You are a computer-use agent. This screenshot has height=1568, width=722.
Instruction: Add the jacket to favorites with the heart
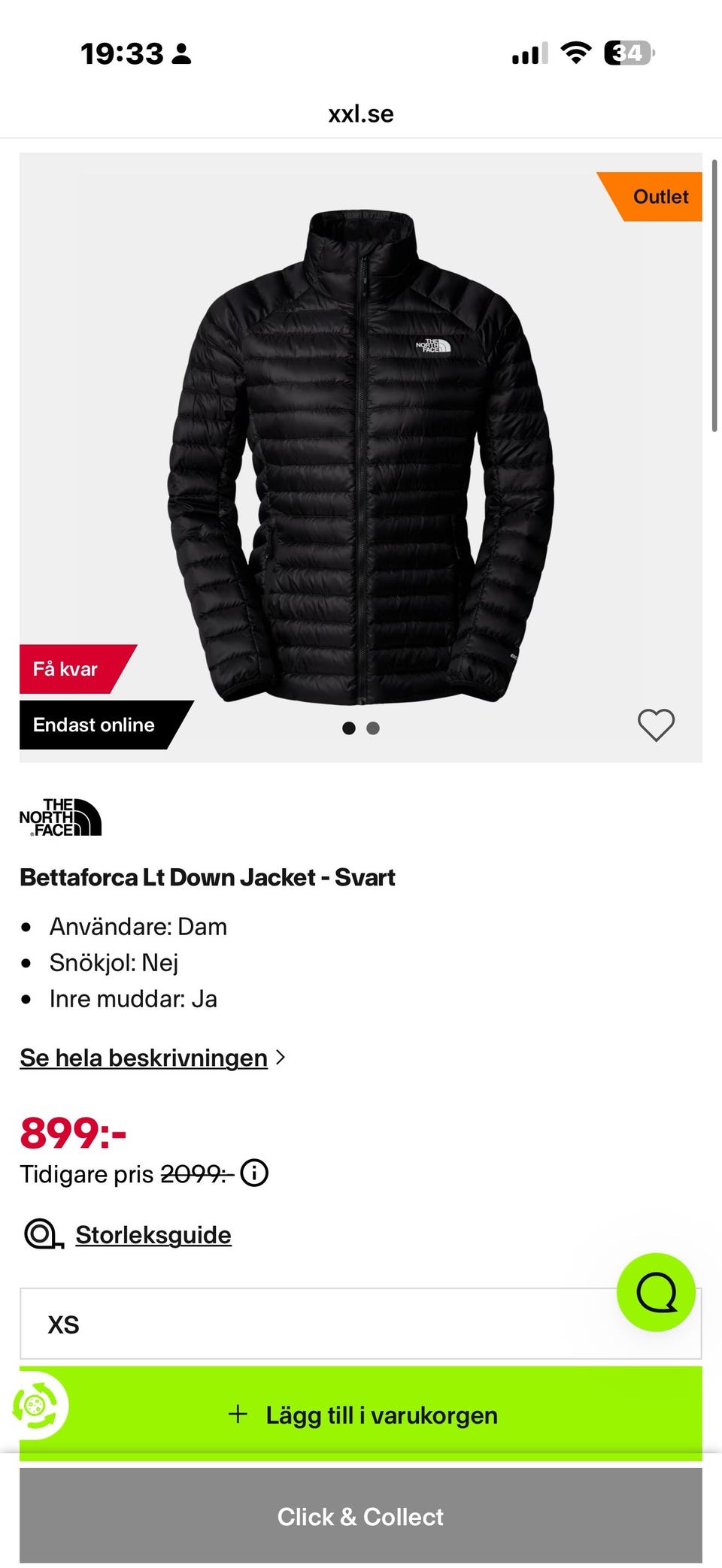click(656, 725)
